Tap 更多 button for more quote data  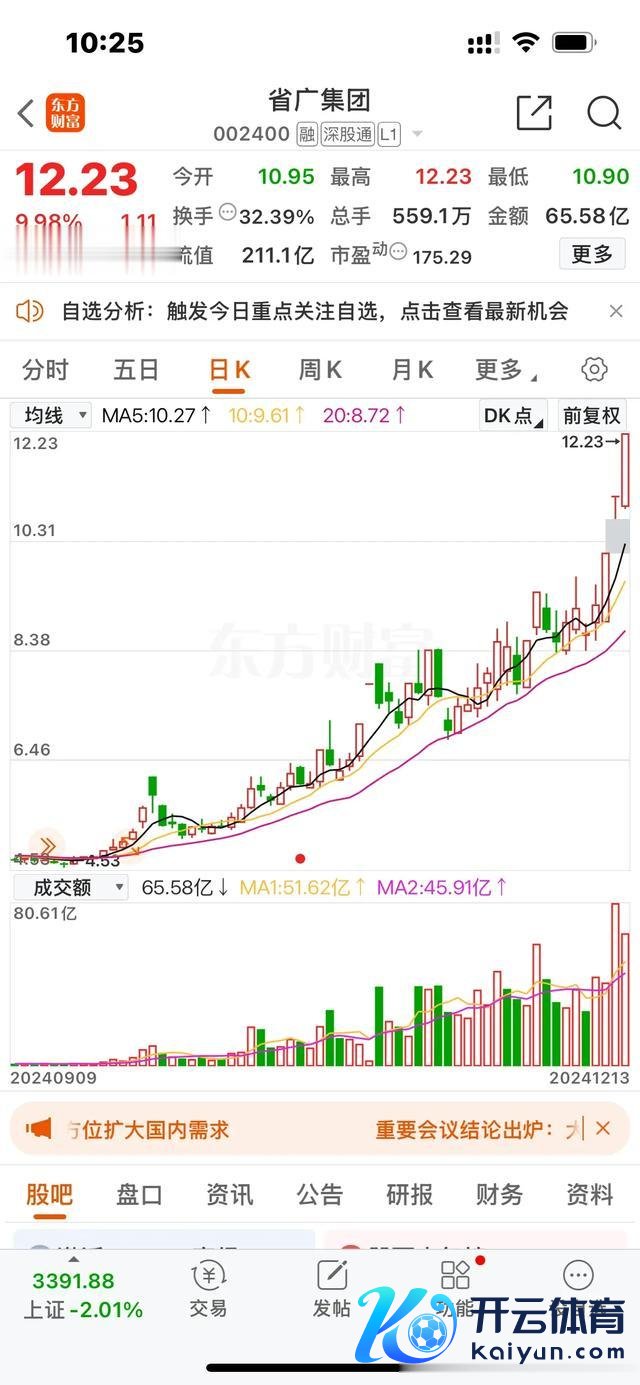click(x=591, y=255)
